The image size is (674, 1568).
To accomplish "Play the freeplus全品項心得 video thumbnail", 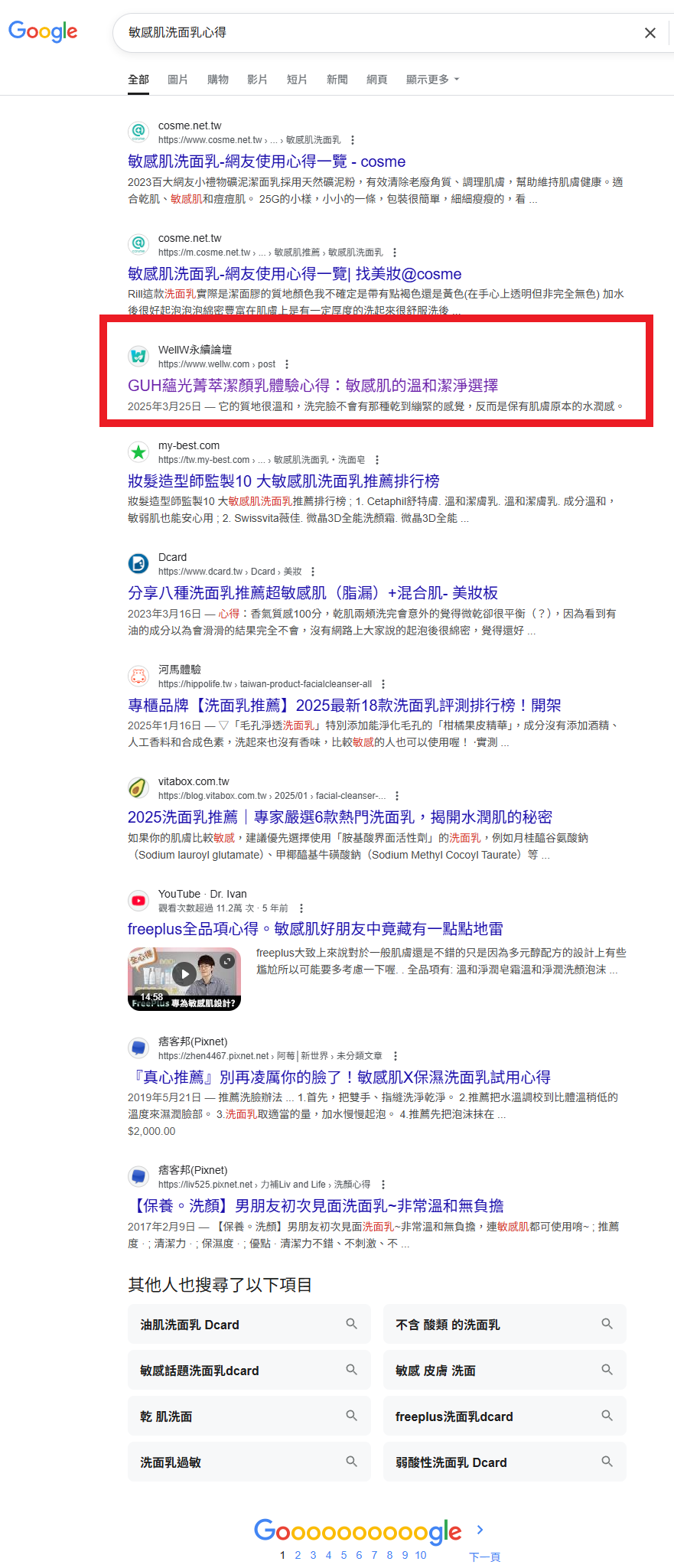I will pyautogui.click(x=184, y=973).
